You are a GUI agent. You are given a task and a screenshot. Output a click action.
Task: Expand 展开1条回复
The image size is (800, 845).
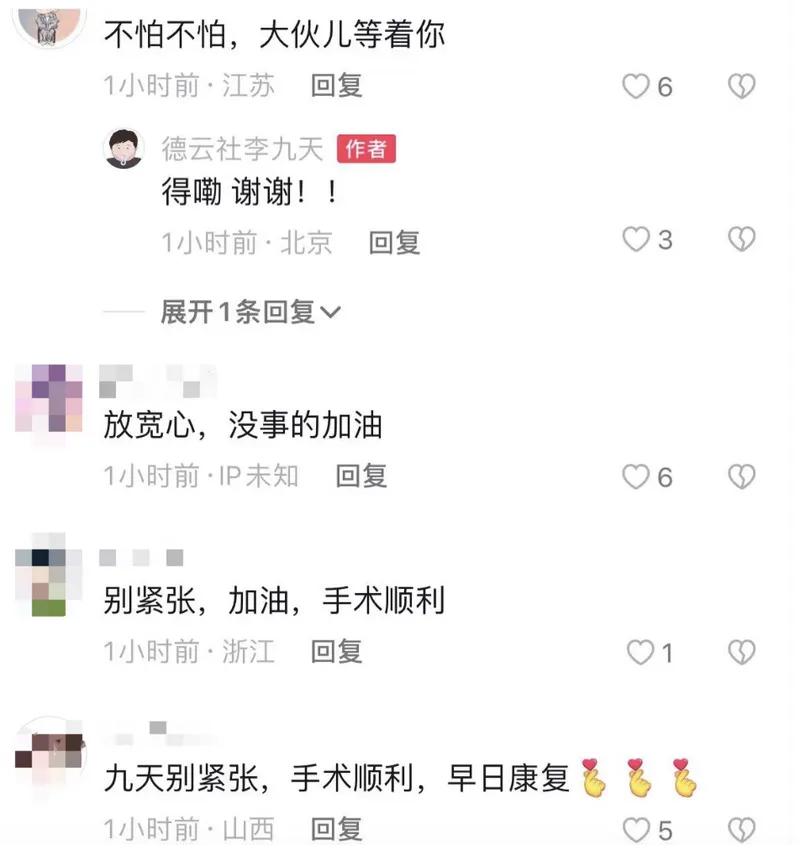point(250,313)
